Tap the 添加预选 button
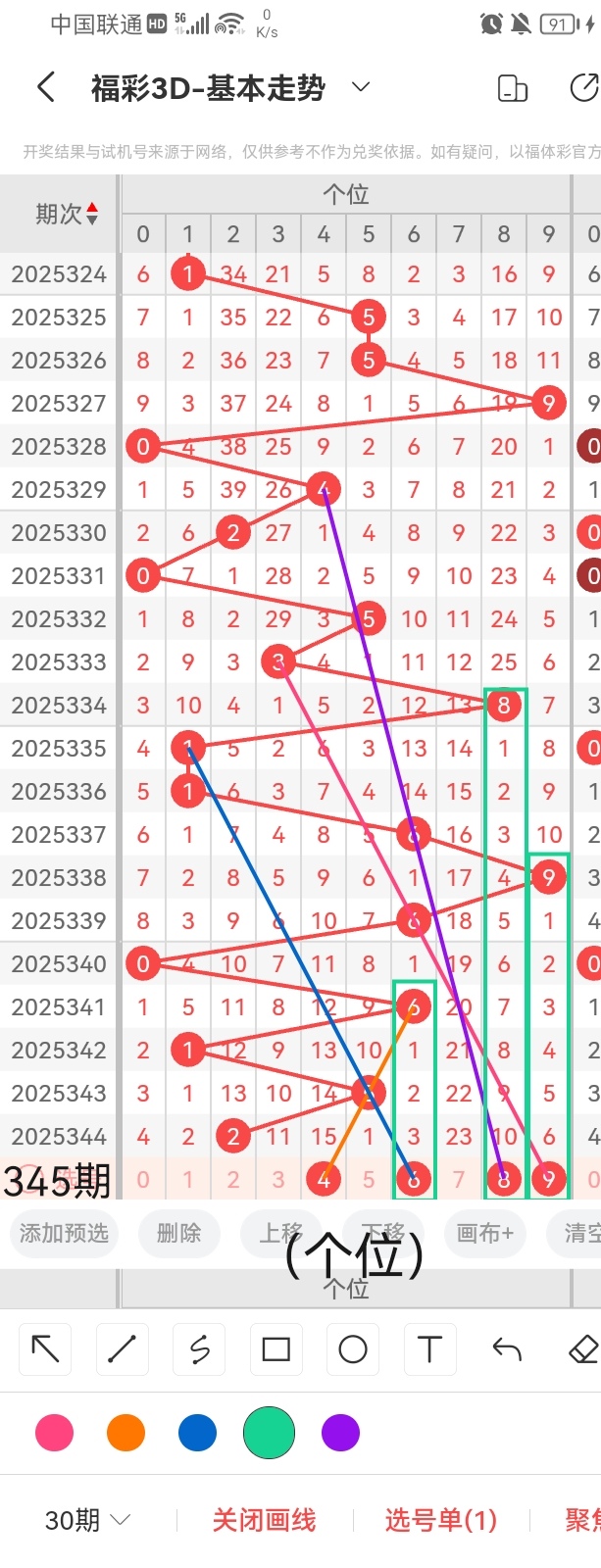This screenshot has width=601, height=1568. click(x=64, y=1233)
